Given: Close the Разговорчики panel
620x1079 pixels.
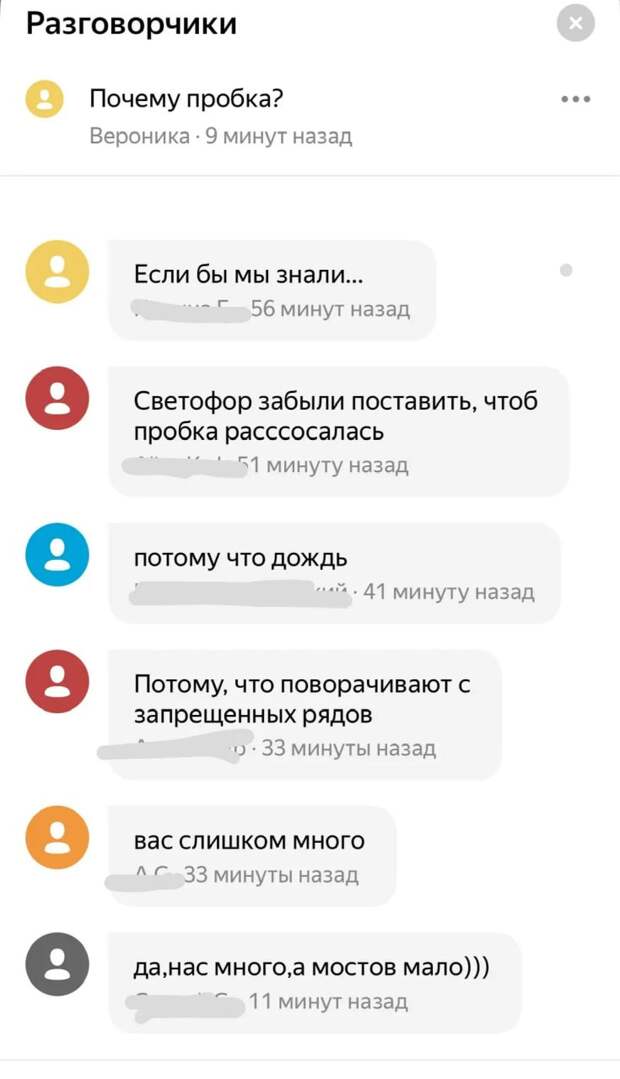Looking at the screenshot, I should click(575, 23).
